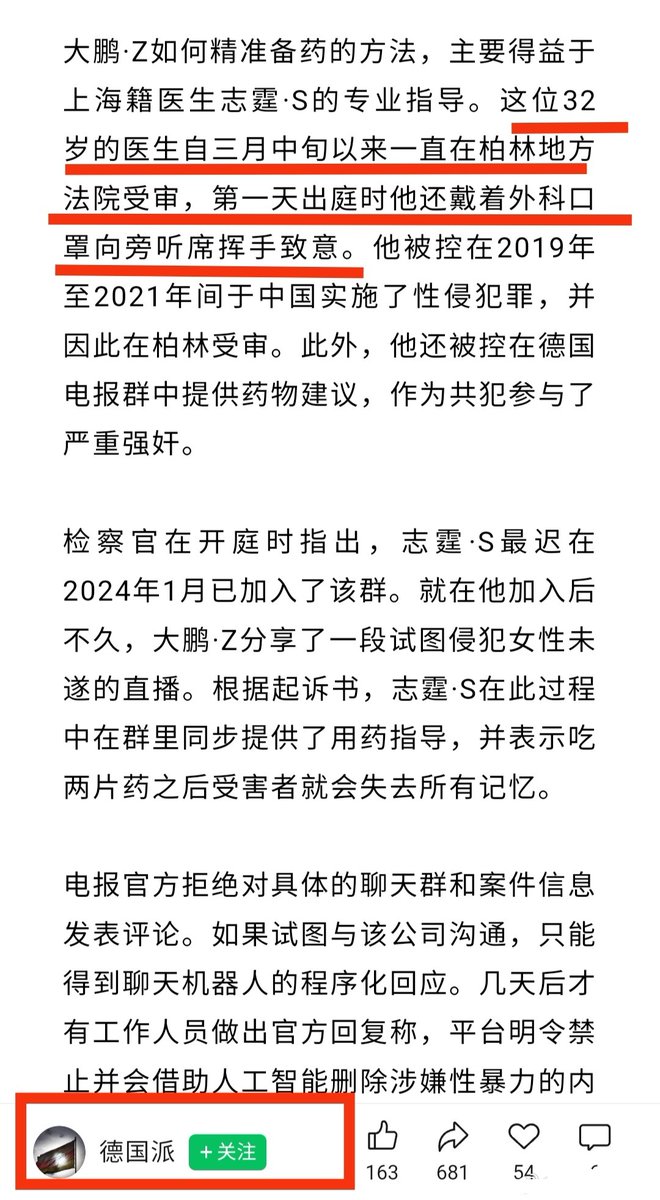This screenshot has width=660, height=1200.
Task: Follow the 德国派 account
Action: pos(227,1151)
